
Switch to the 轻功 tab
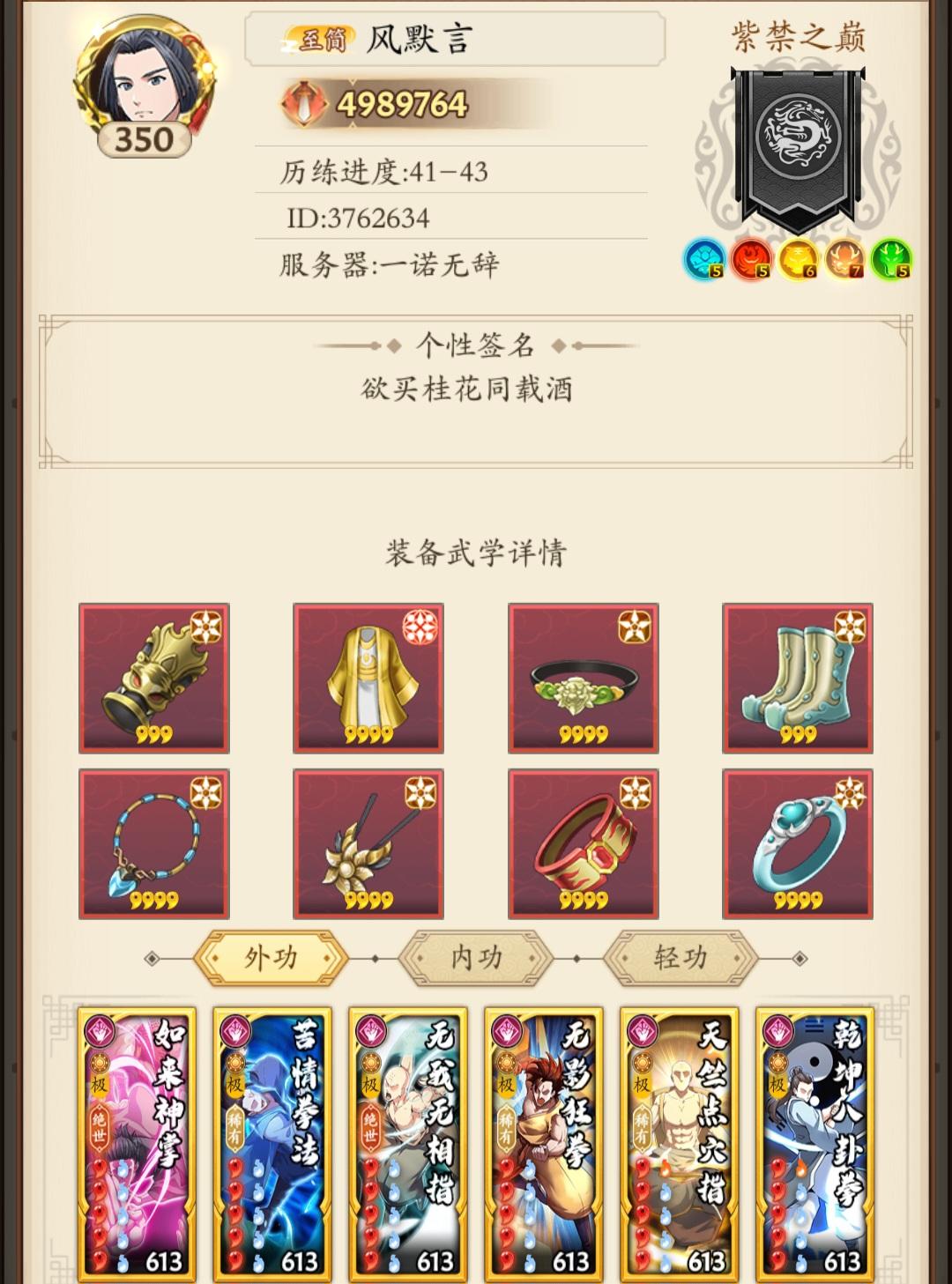[x=680, y=959]
